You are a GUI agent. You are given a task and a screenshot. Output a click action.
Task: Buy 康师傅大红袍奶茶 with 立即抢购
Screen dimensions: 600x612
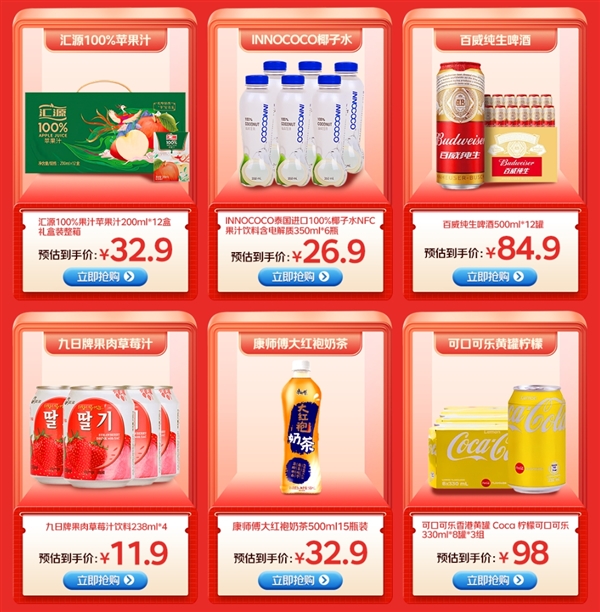click(300, 580)
